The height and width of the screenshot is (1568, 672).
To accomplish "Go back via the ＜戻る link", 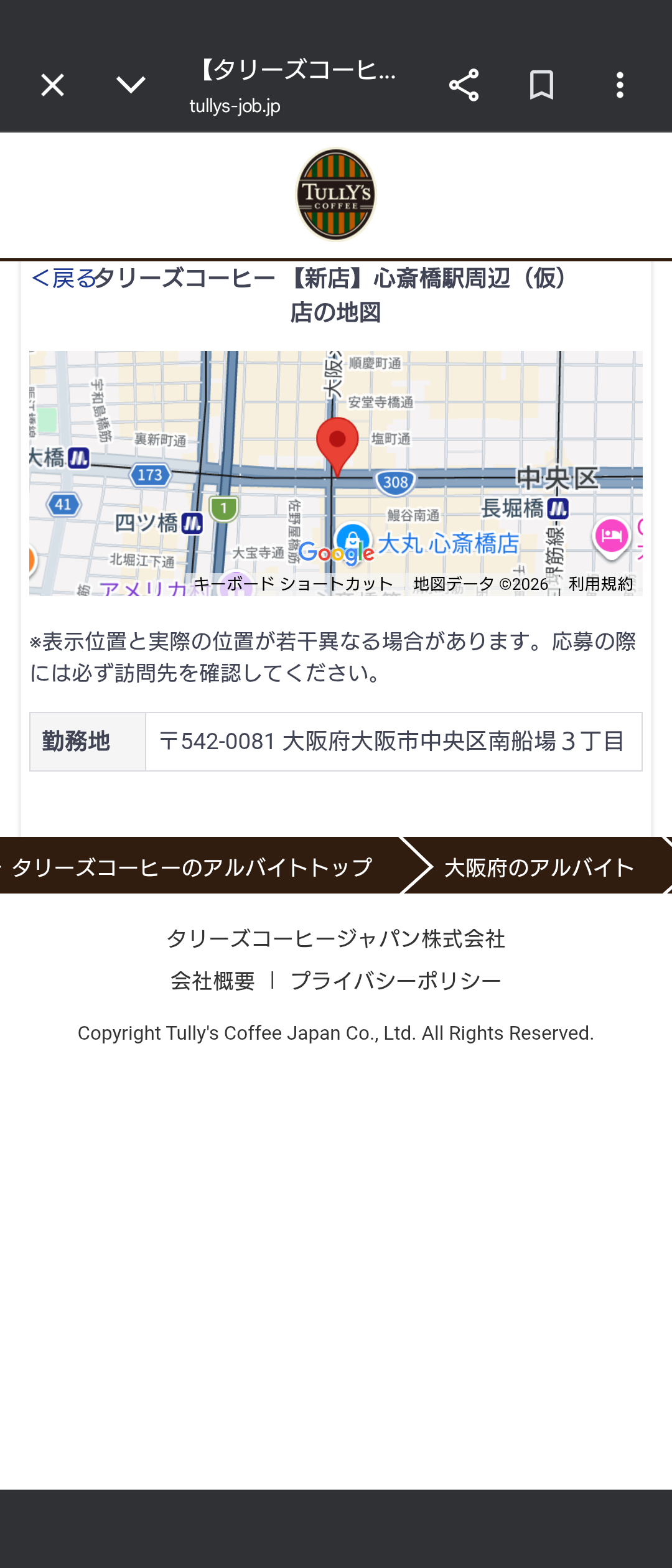I will coord(62,279).
